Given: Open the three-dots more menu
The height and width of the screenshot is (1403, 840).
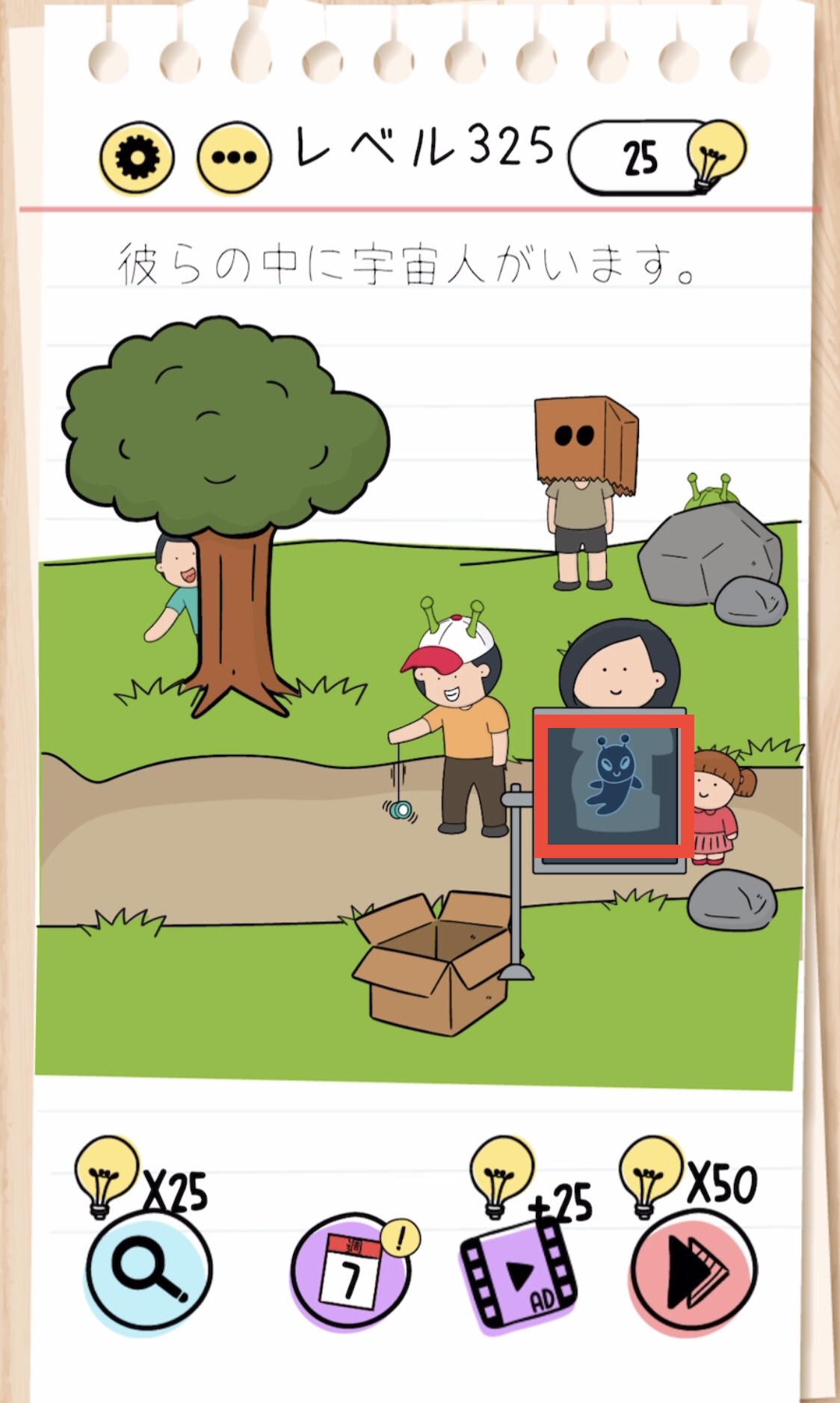Looking at the screenshot, I should tap(233, 158).
